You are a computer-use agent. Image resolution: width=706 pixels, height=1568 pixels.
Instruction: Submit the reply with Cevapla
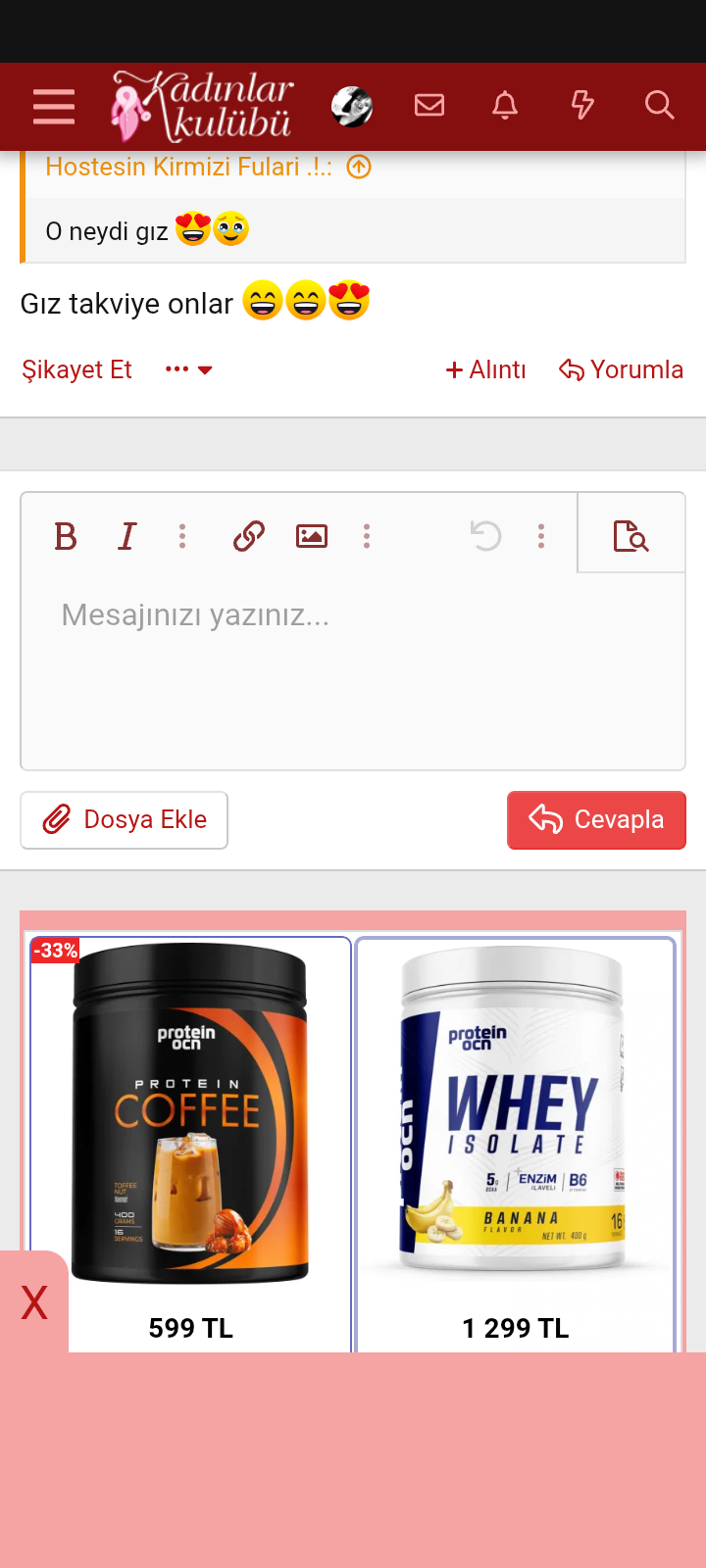[596, 819]
